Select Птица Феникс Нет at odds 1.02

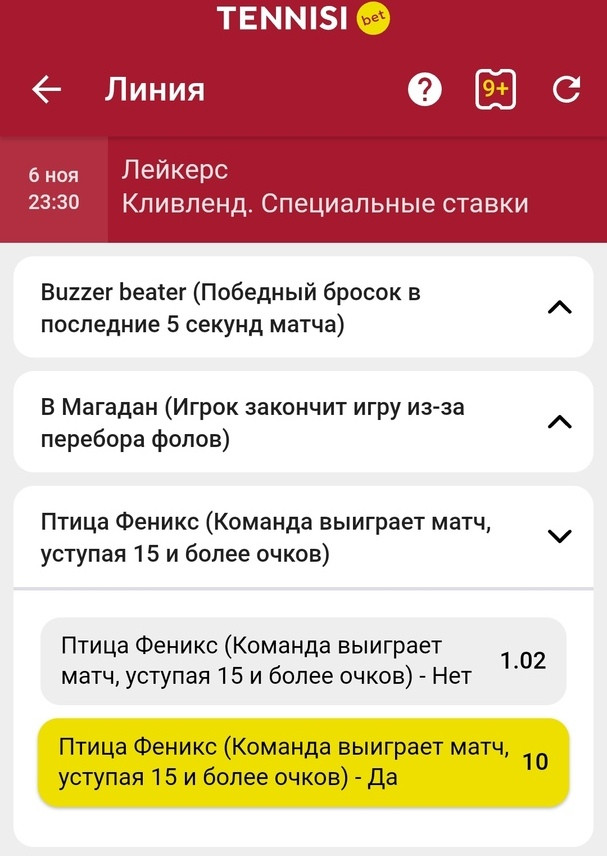coord(303,661)
